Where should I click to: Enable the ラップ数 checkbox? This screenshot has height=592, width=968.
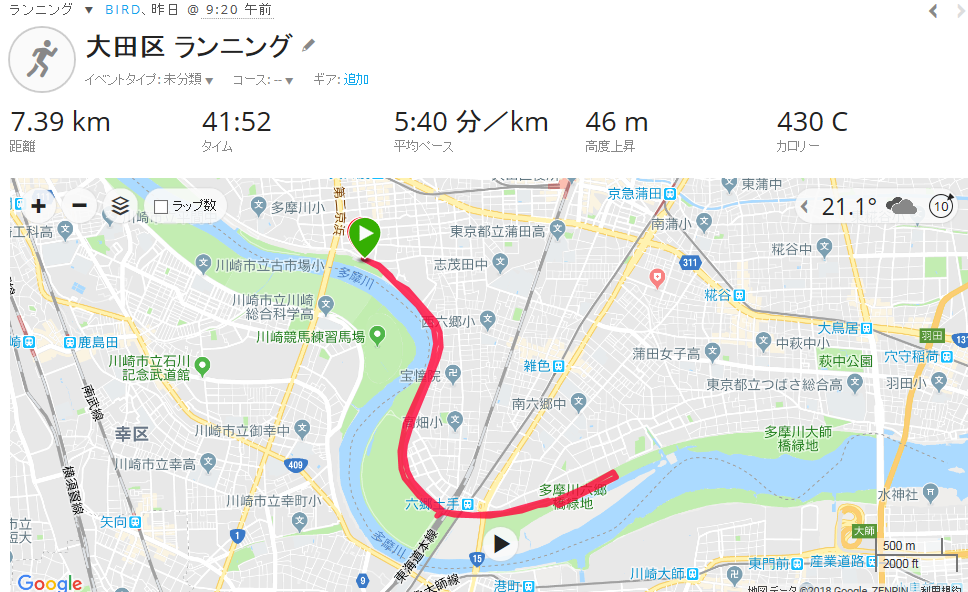pos(161,206)
